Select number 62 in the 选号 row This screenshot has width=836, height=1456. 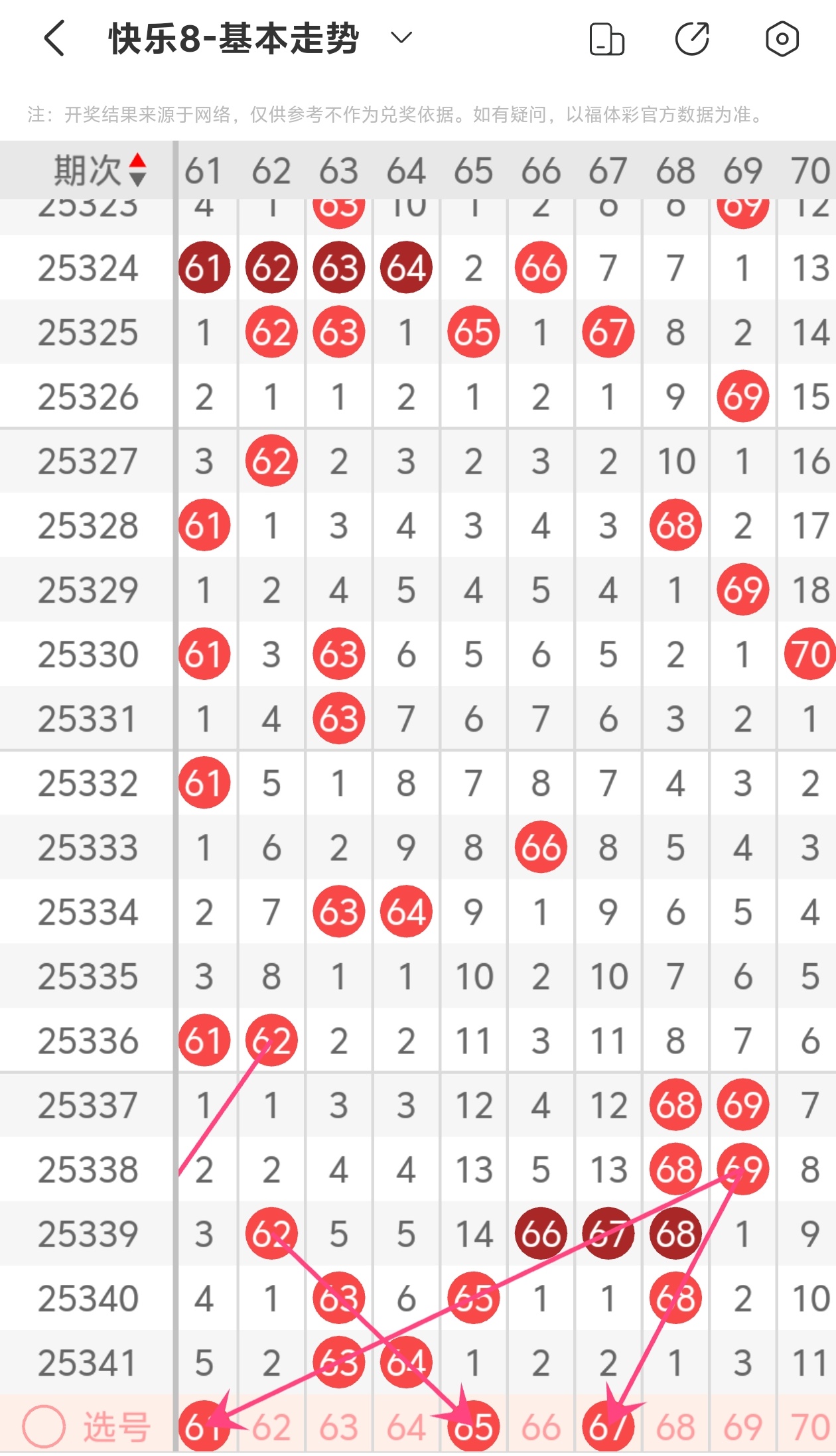tap(271, 1427)
